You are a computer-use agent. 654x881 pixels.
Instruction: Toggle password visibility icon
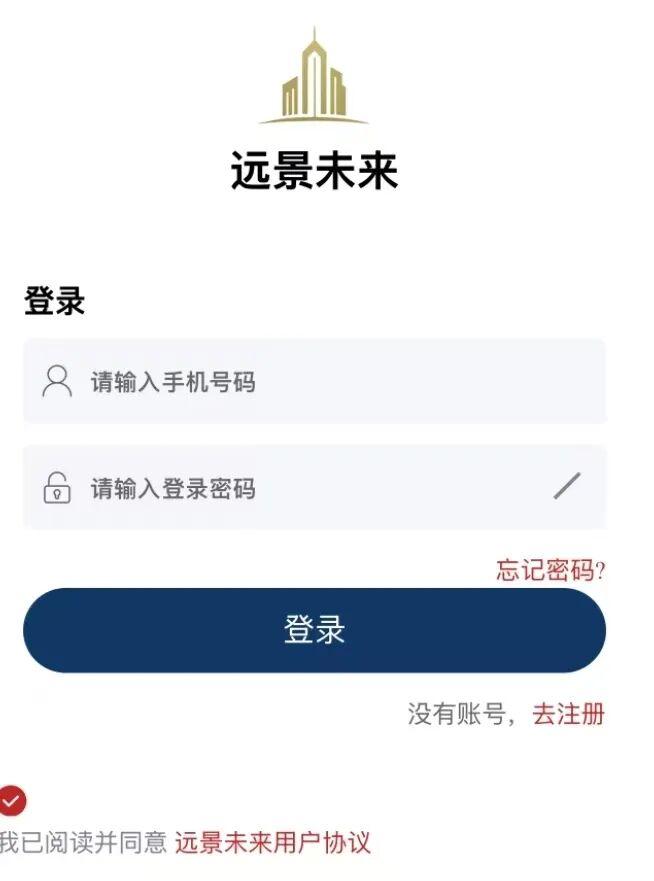[567, 486]
